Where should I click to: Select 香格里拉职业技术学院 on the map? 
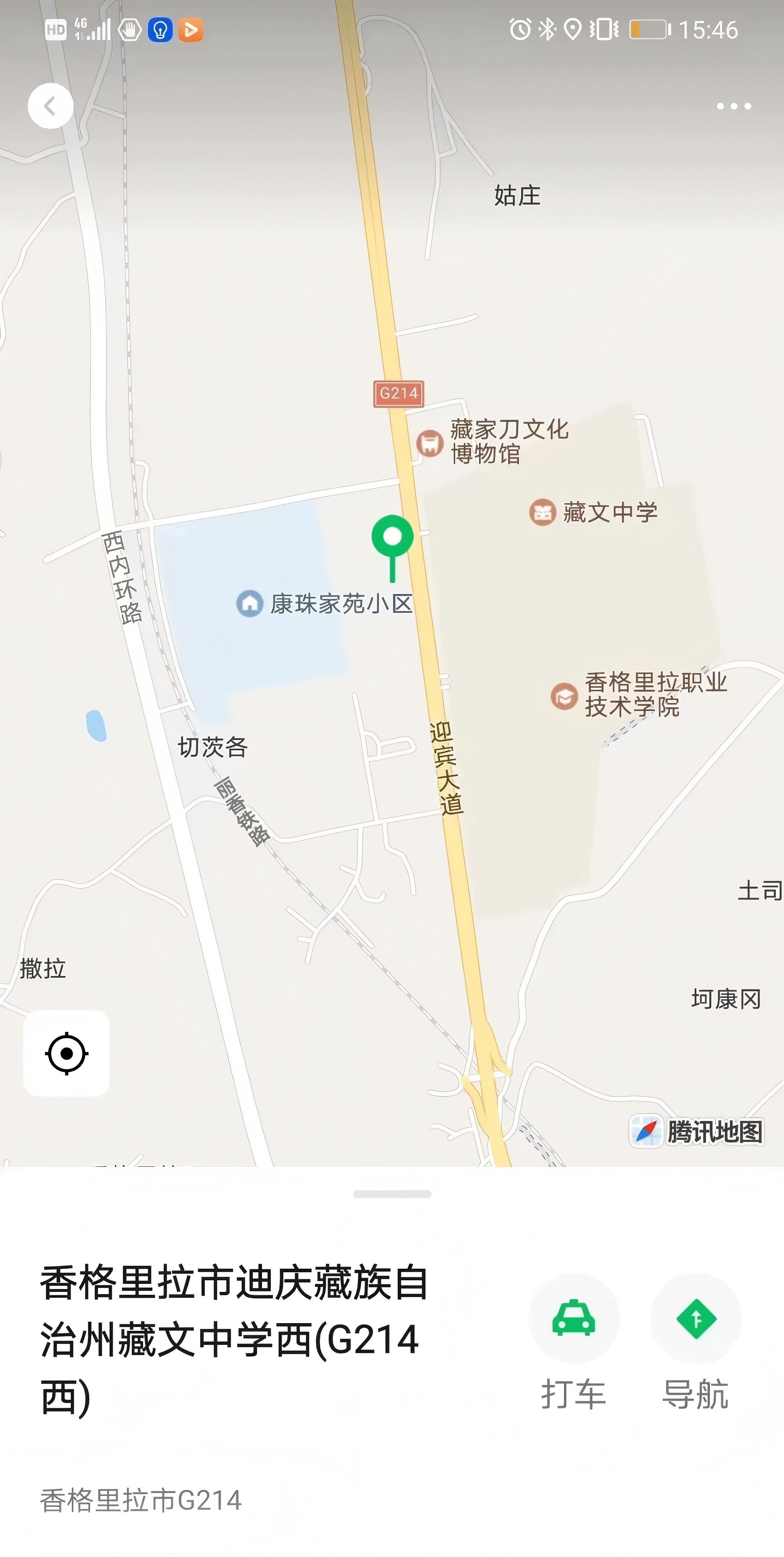click(x=639, y=695)
